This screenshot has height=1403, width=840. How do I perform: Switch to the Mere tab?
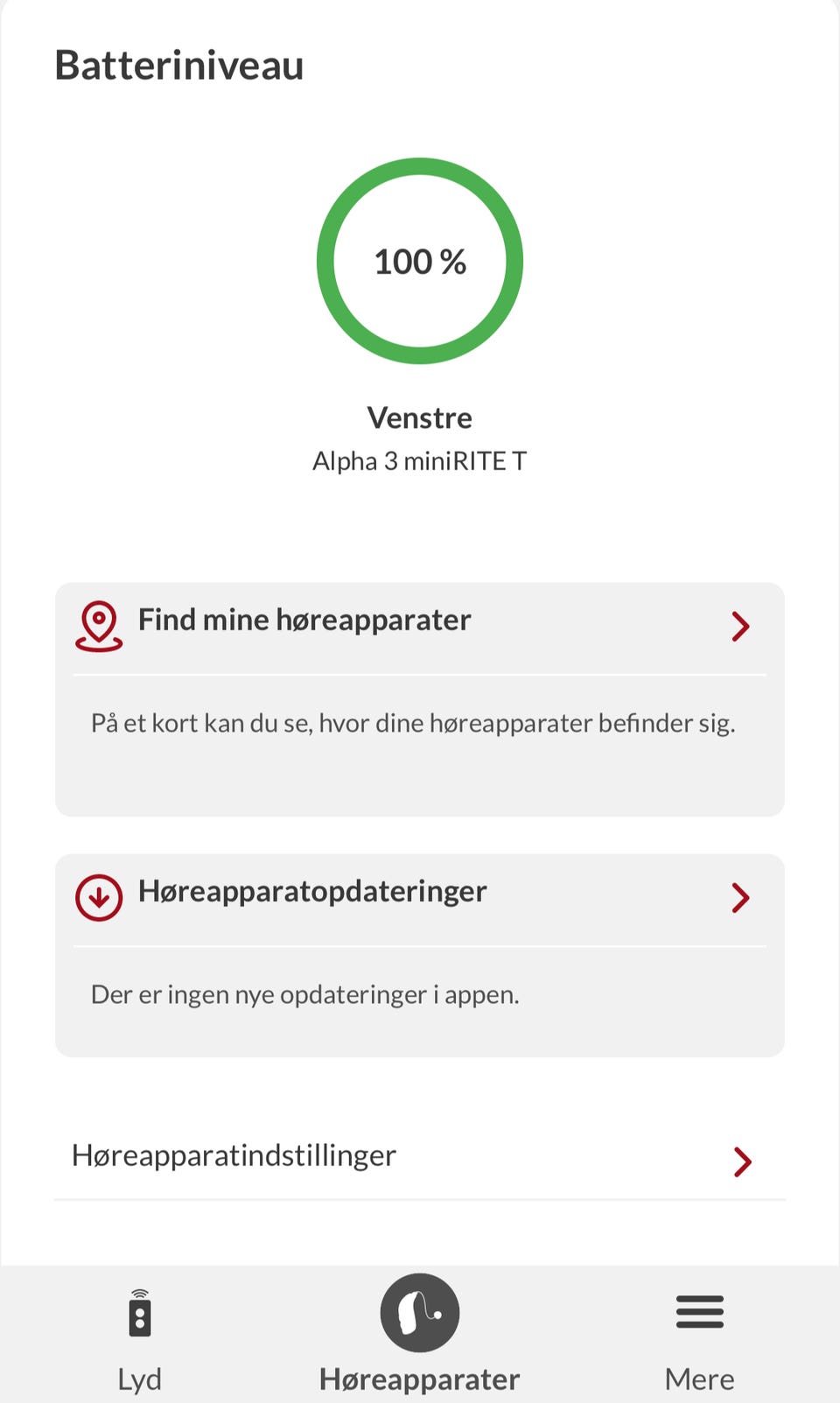click(698, 1378)
